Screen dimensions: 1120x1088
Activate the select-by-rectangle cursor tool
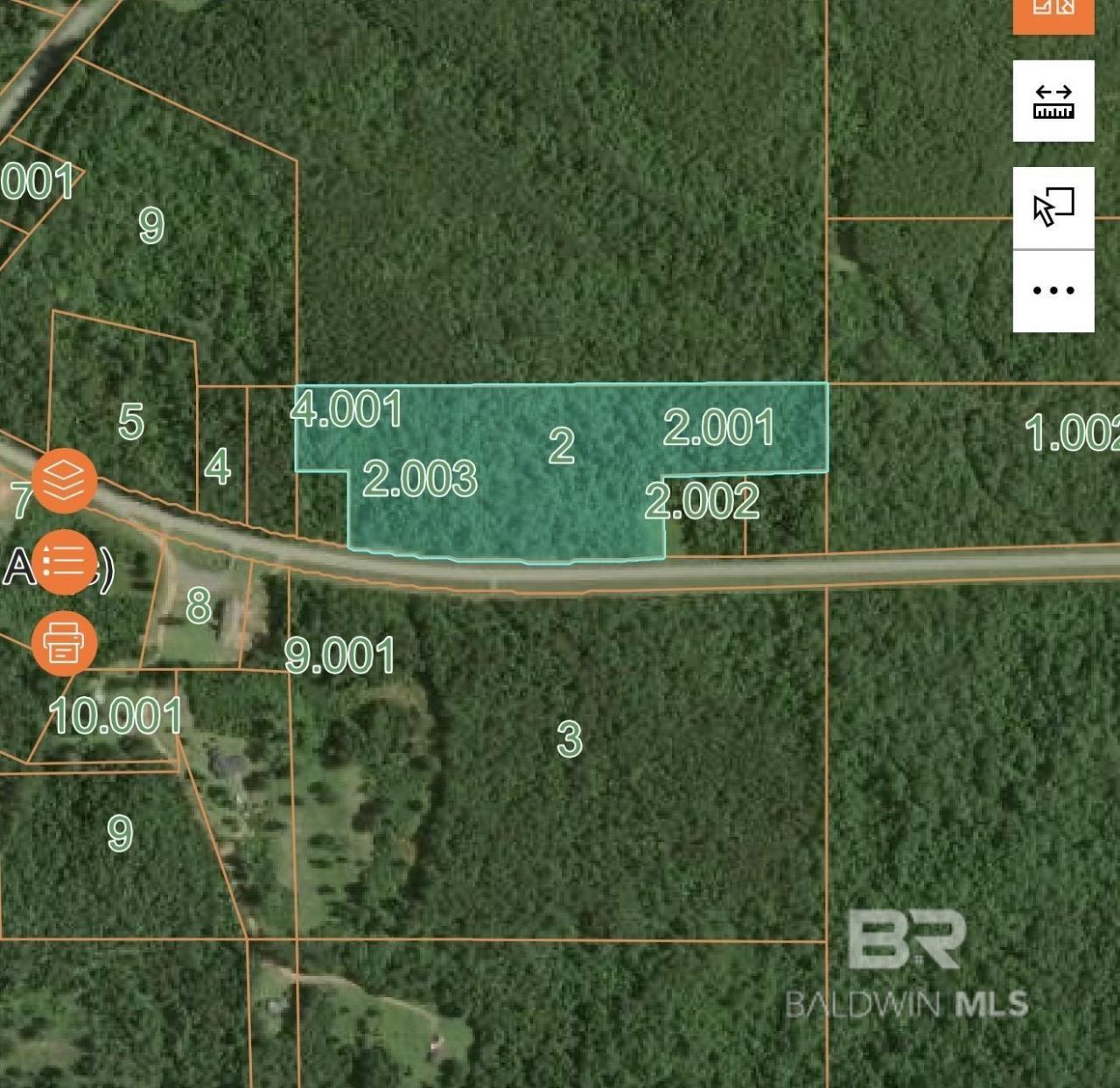coord(1053,207)
